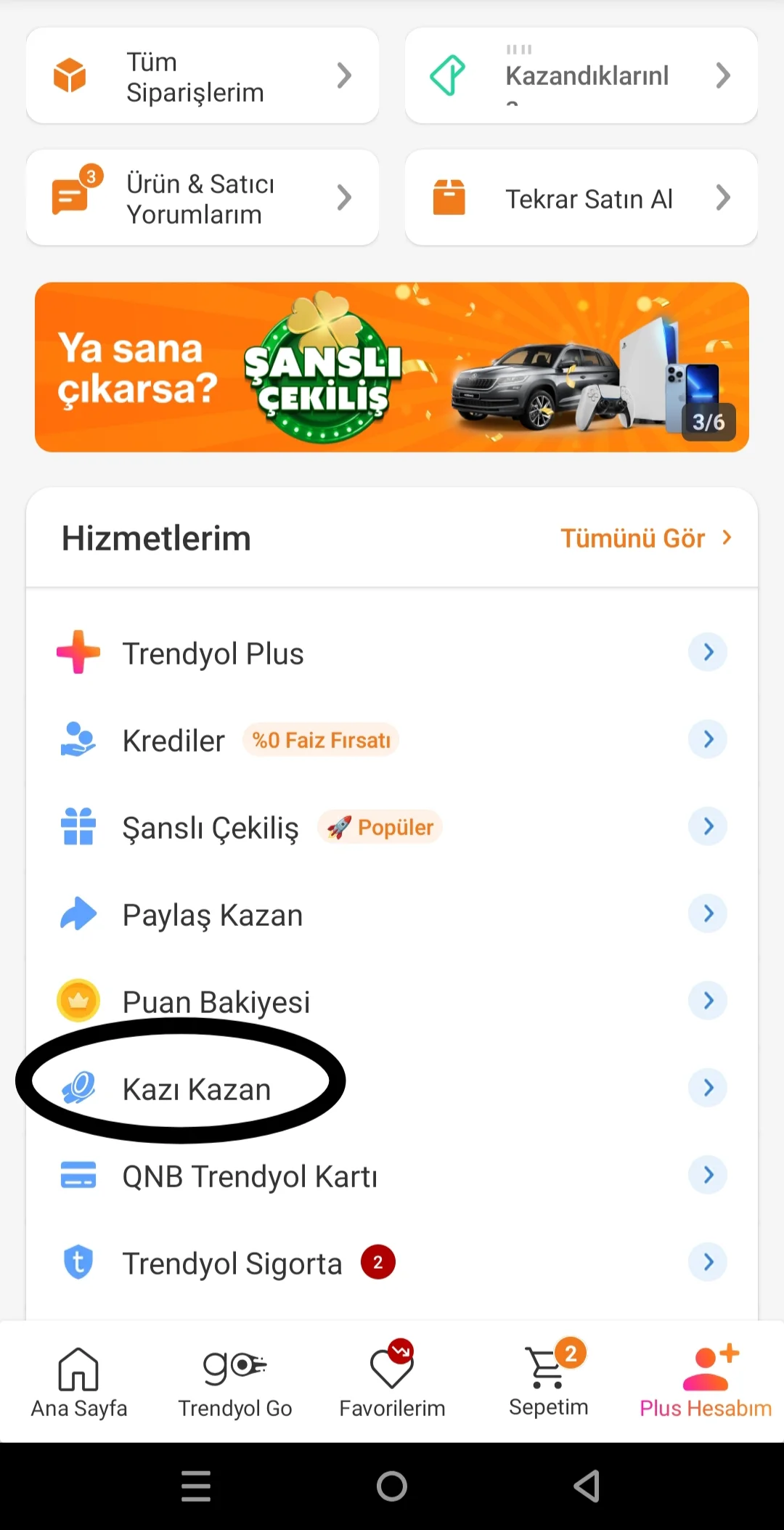Open Şanslı Çekiliş service row
Screen dimensions: 784x1530
click(392, 827)
